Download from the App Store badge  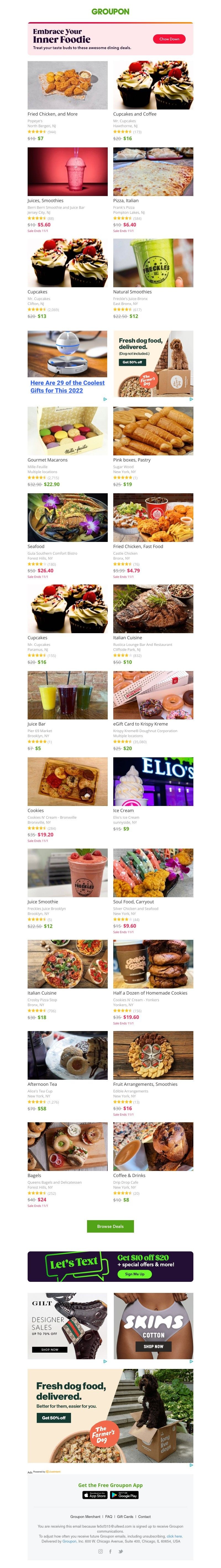coord(95,1494)
